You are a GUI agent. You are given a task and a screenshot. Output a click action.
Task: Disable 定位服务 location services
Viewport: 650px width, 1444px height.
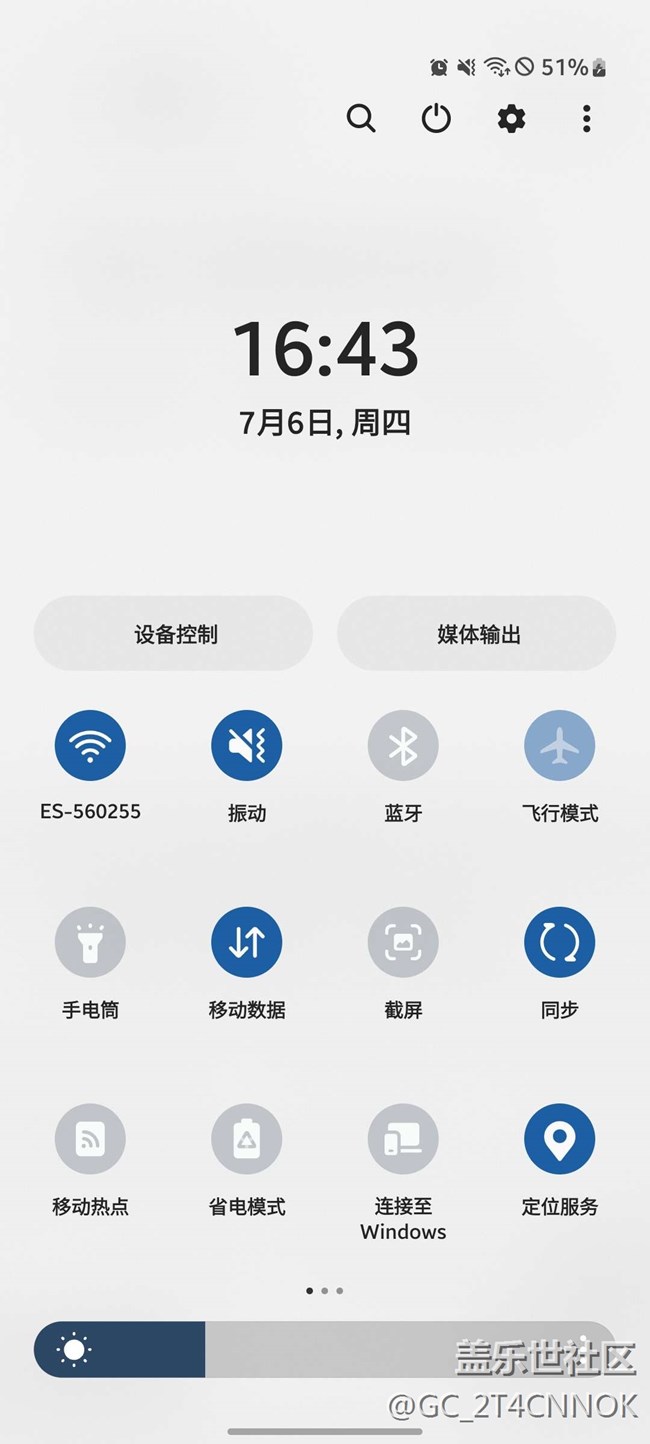560,1139
